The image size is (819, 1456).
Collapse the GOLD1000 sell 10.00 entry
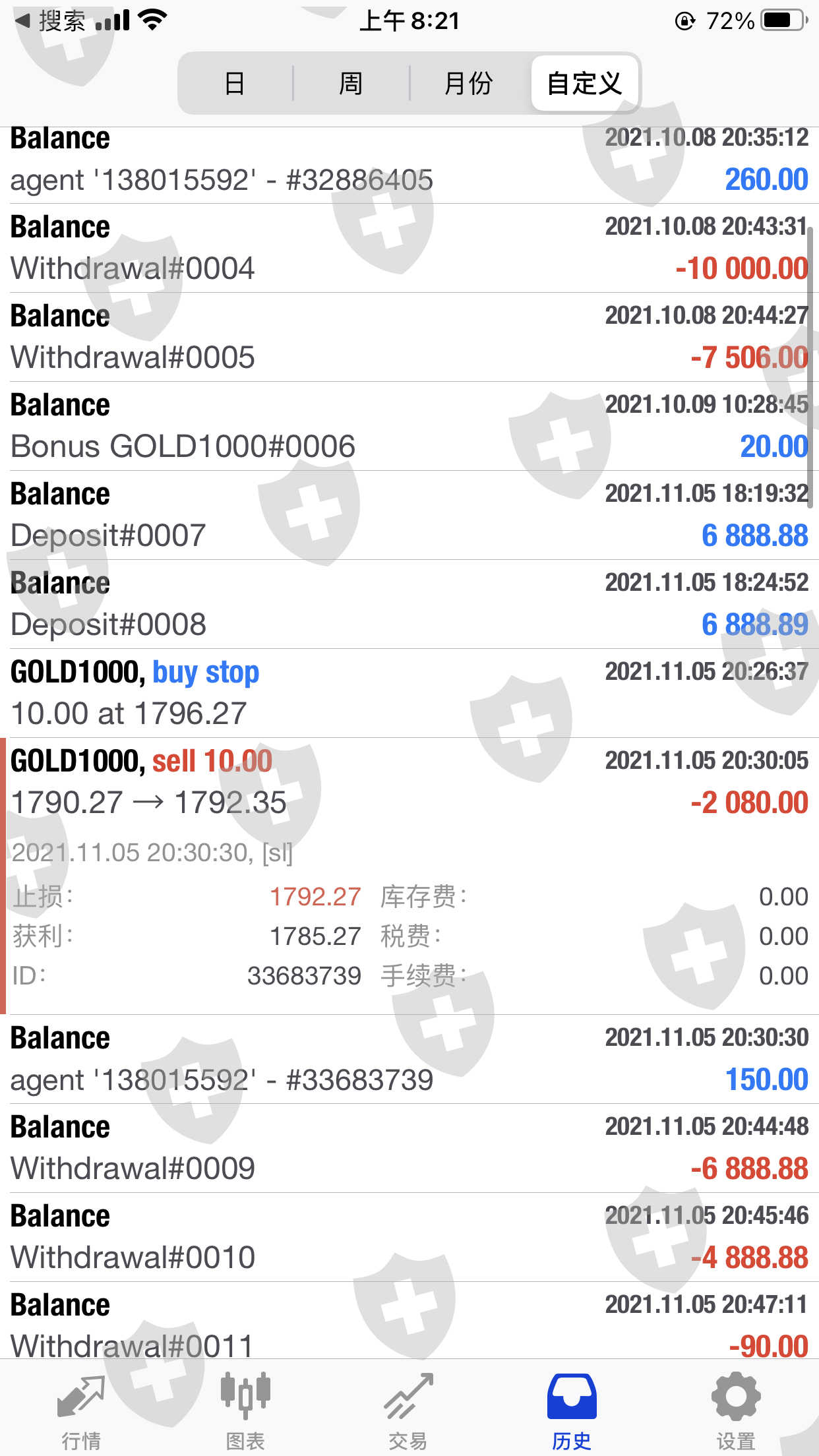point(409,876)
